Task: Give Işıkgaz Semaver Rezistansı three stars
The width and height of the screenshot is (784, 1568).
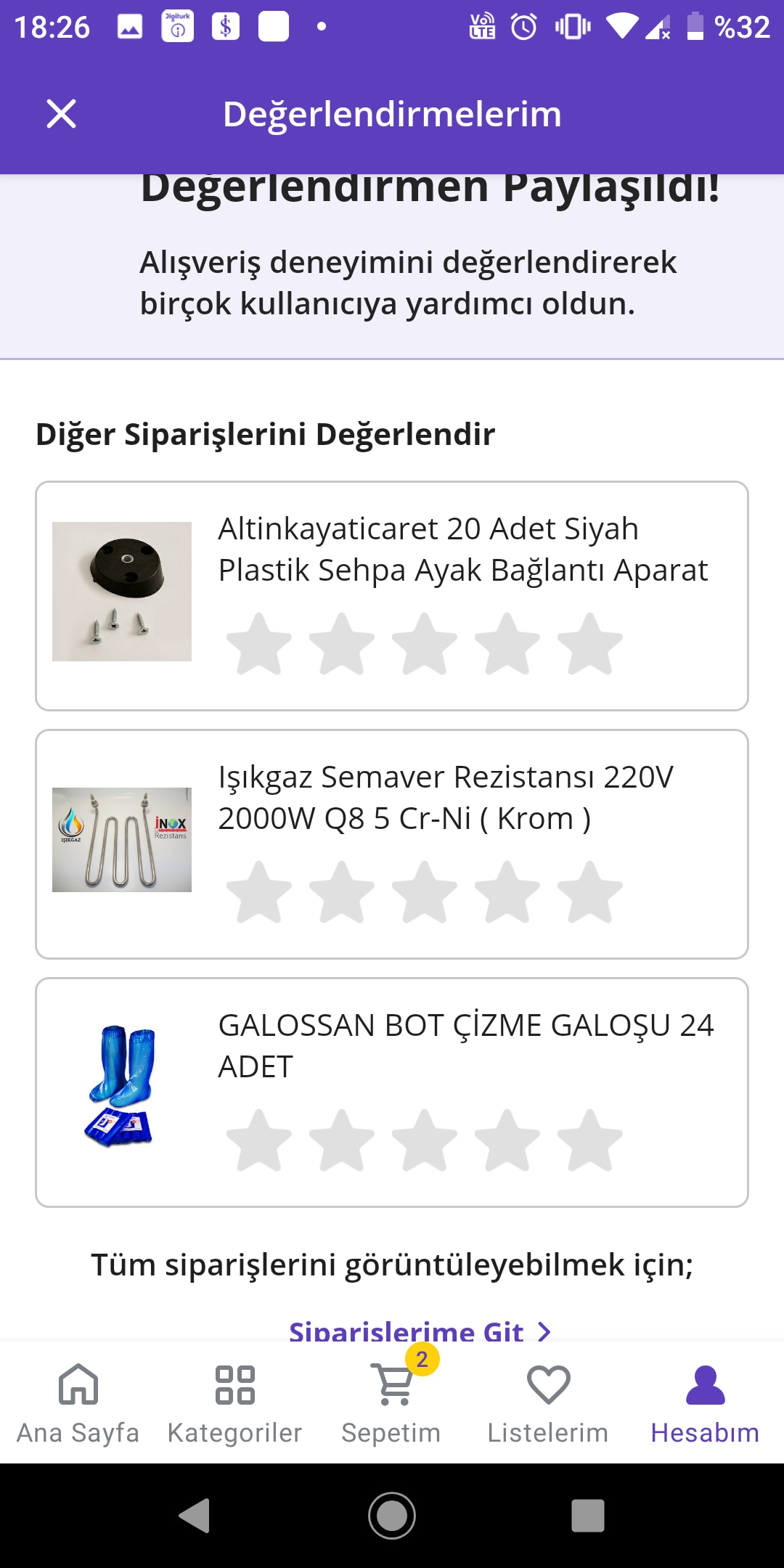Action: click(424, 892)
